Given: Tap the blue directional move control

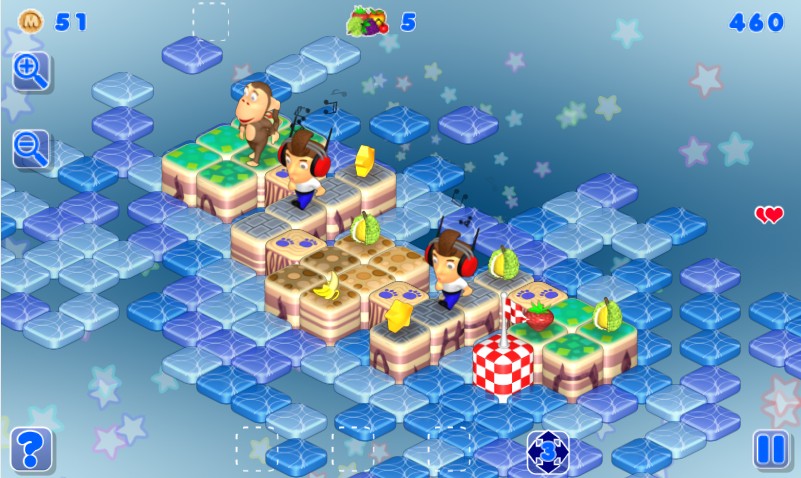Looking at the screenshot, I should coord(548,451).
